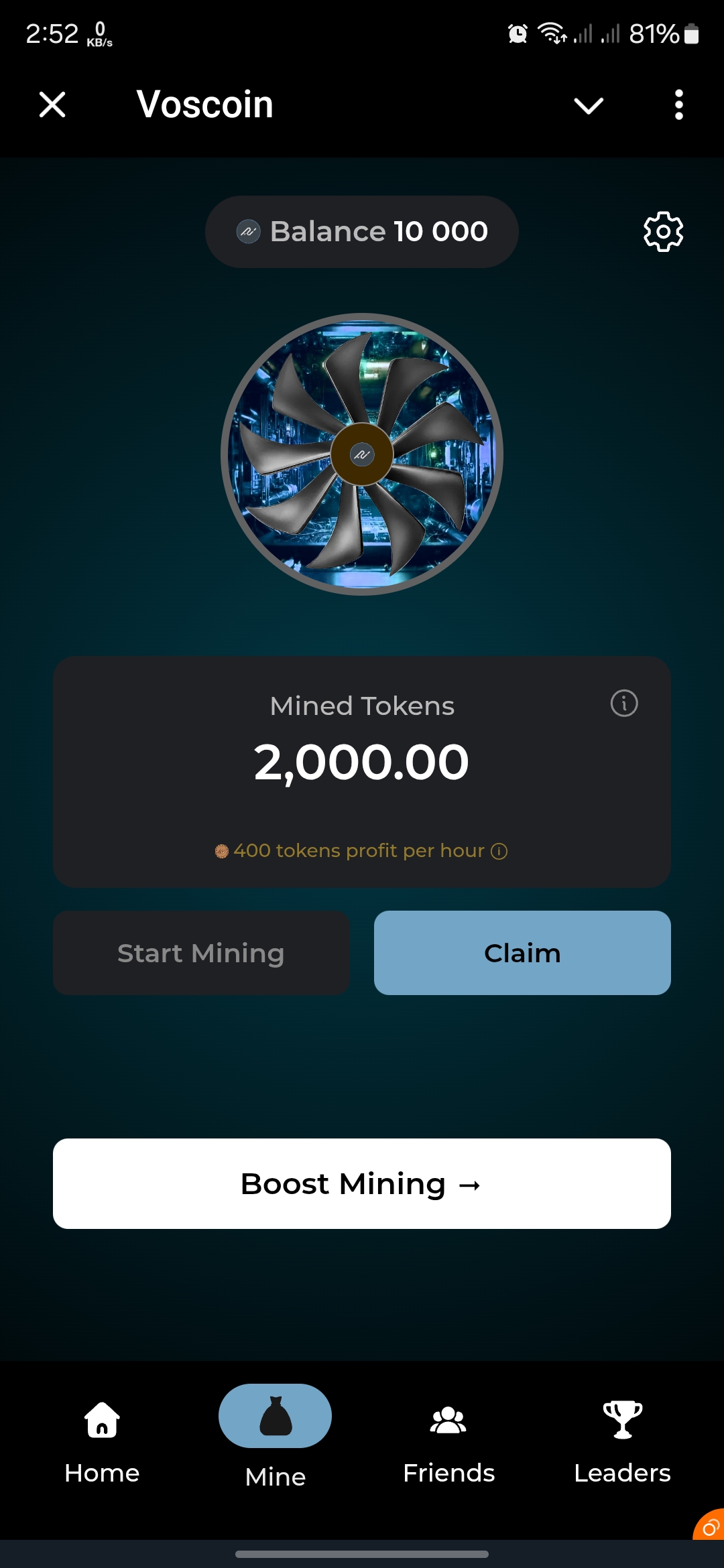Tap the coin icon in the Balance pill
The height and width of the screenshot is (1568, 724).
[247, 231]
